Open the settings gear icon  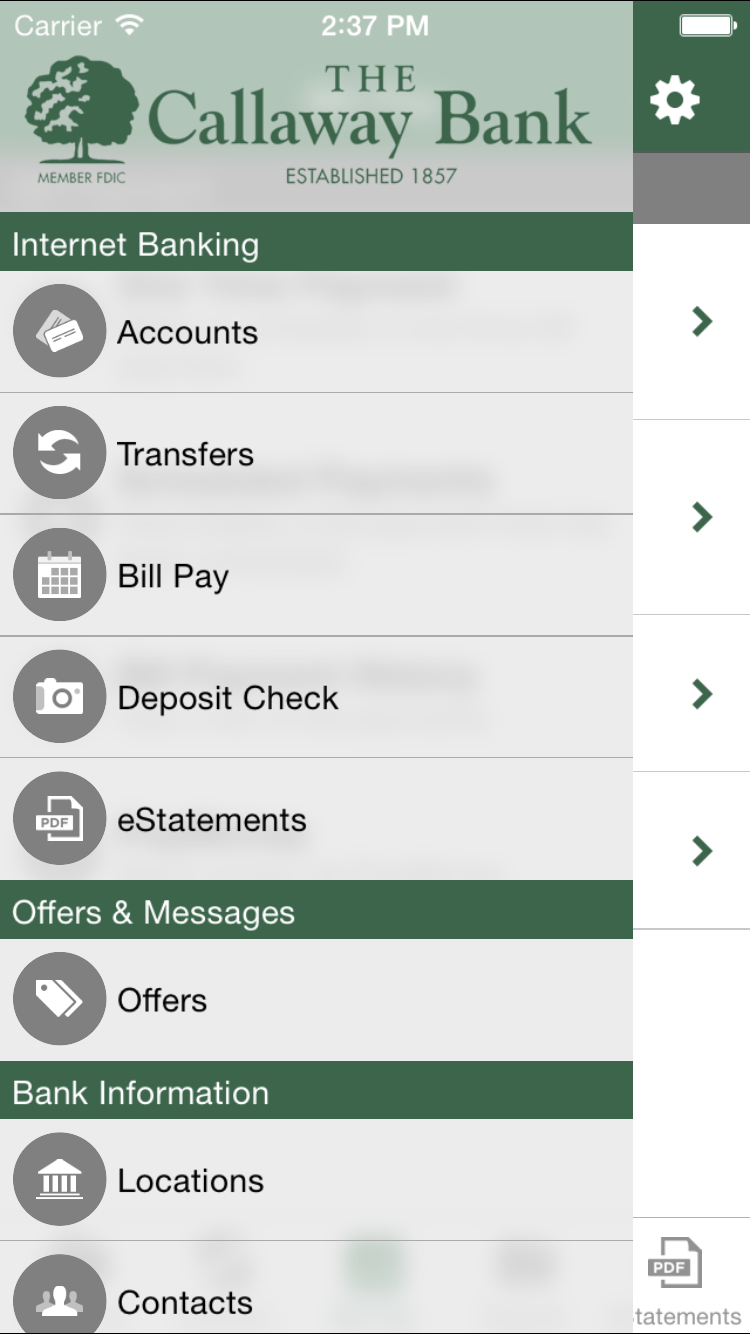click(x=675, y=100)
